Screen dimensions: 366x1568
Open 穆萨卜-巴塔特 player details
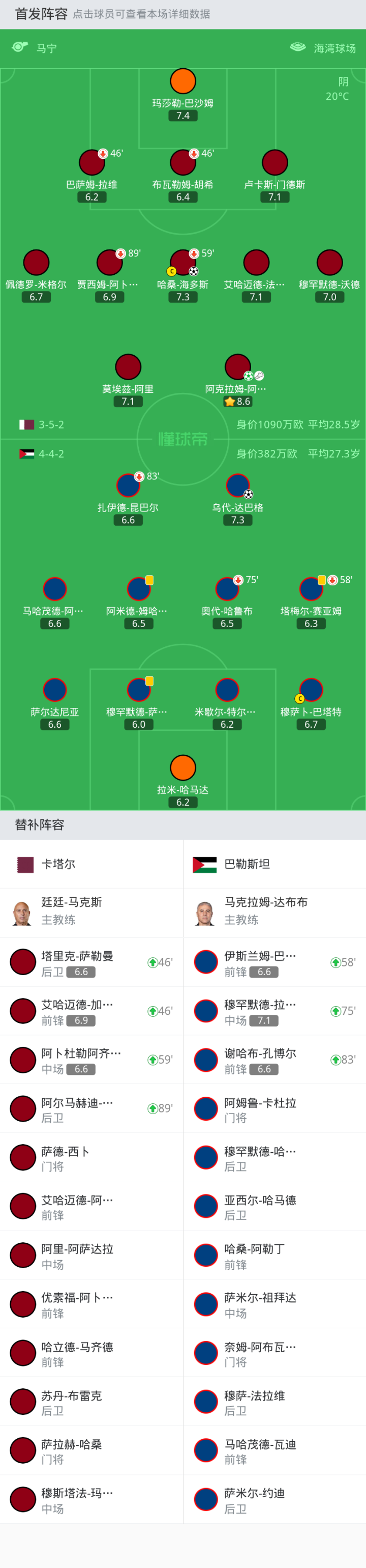pos(311,690)
